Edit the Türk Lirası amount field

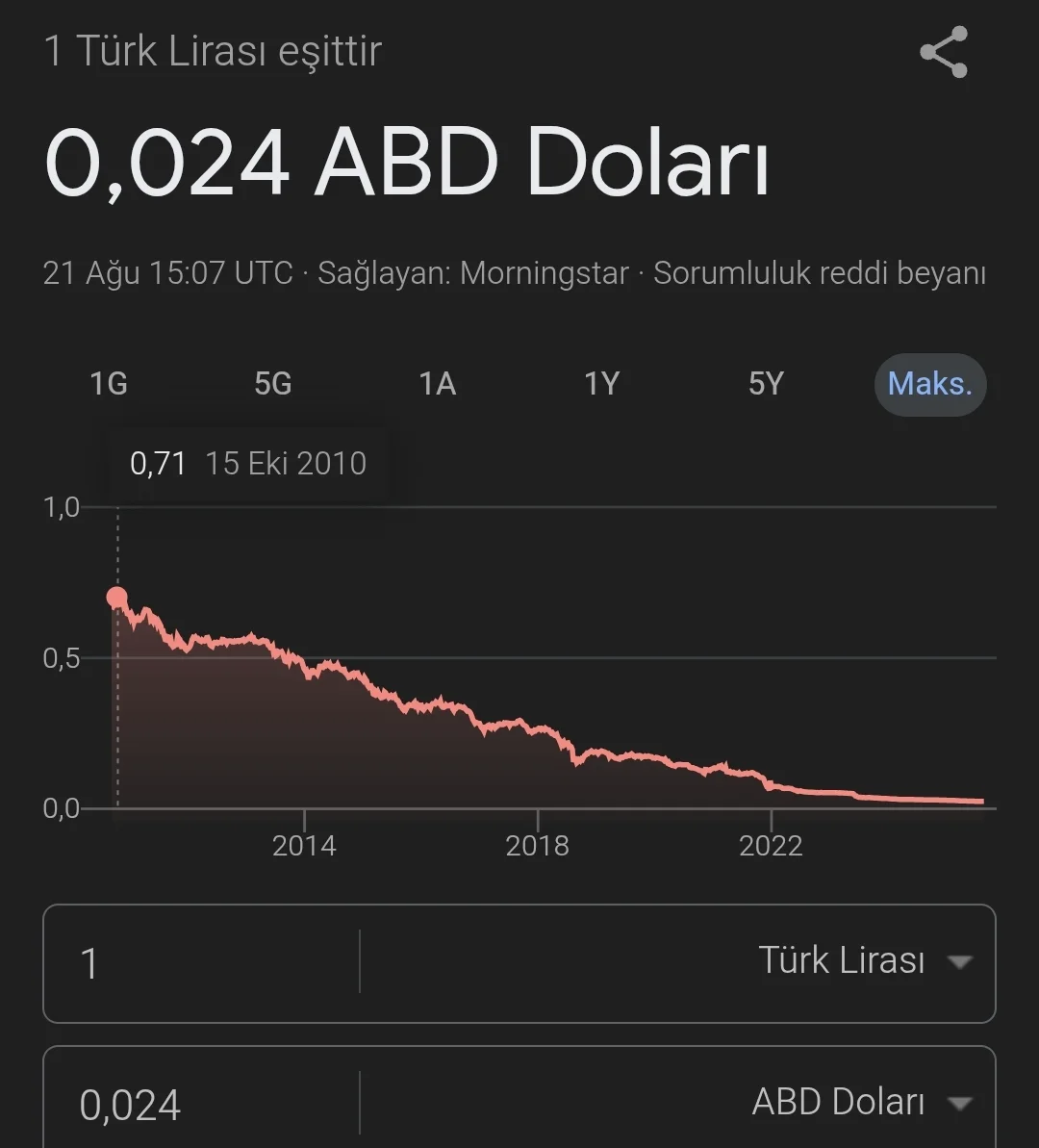(x=202, y=962)
